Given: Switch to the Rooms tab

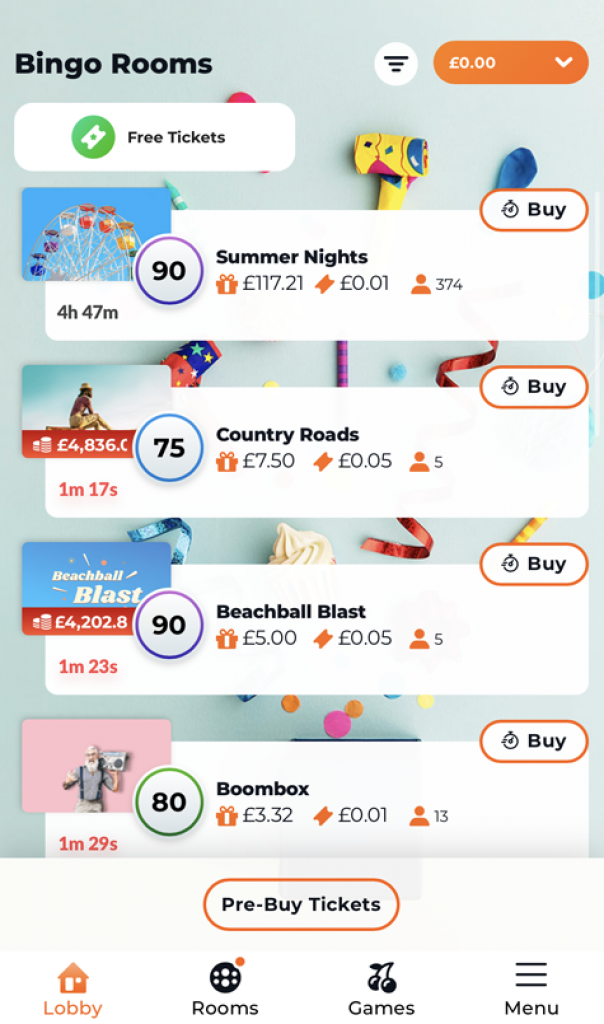Looking at the screenshot, I should point(225,988).
